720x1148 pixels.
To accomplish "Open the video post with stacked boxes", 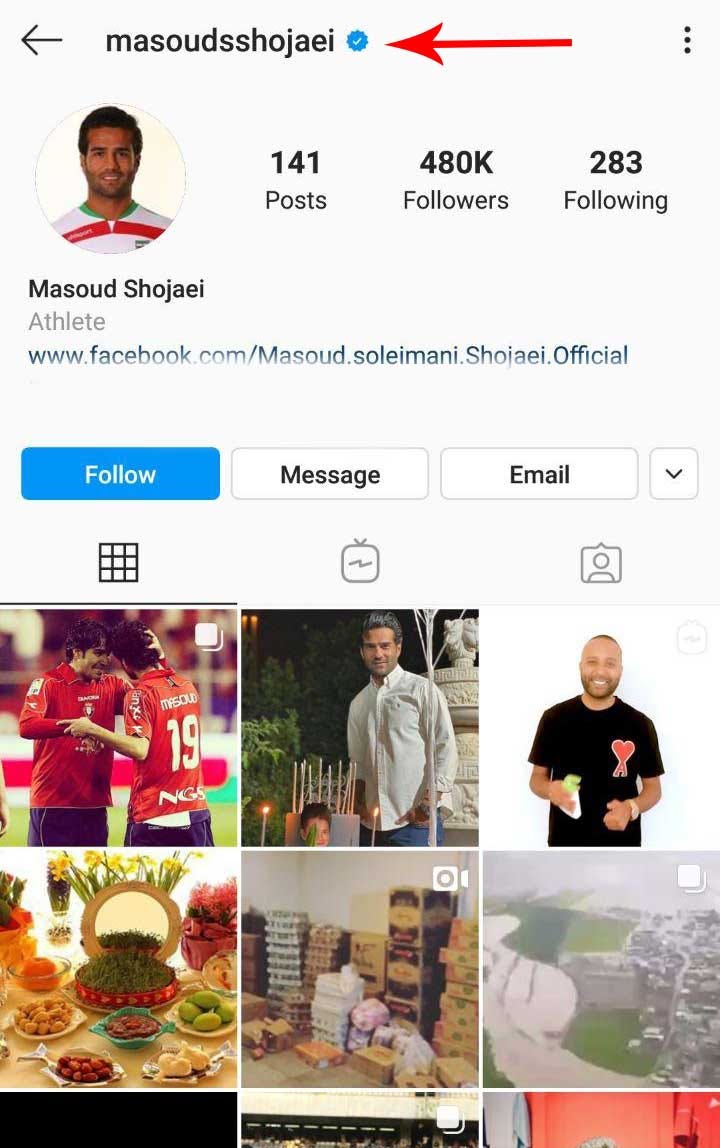I will tap(359, 969).
